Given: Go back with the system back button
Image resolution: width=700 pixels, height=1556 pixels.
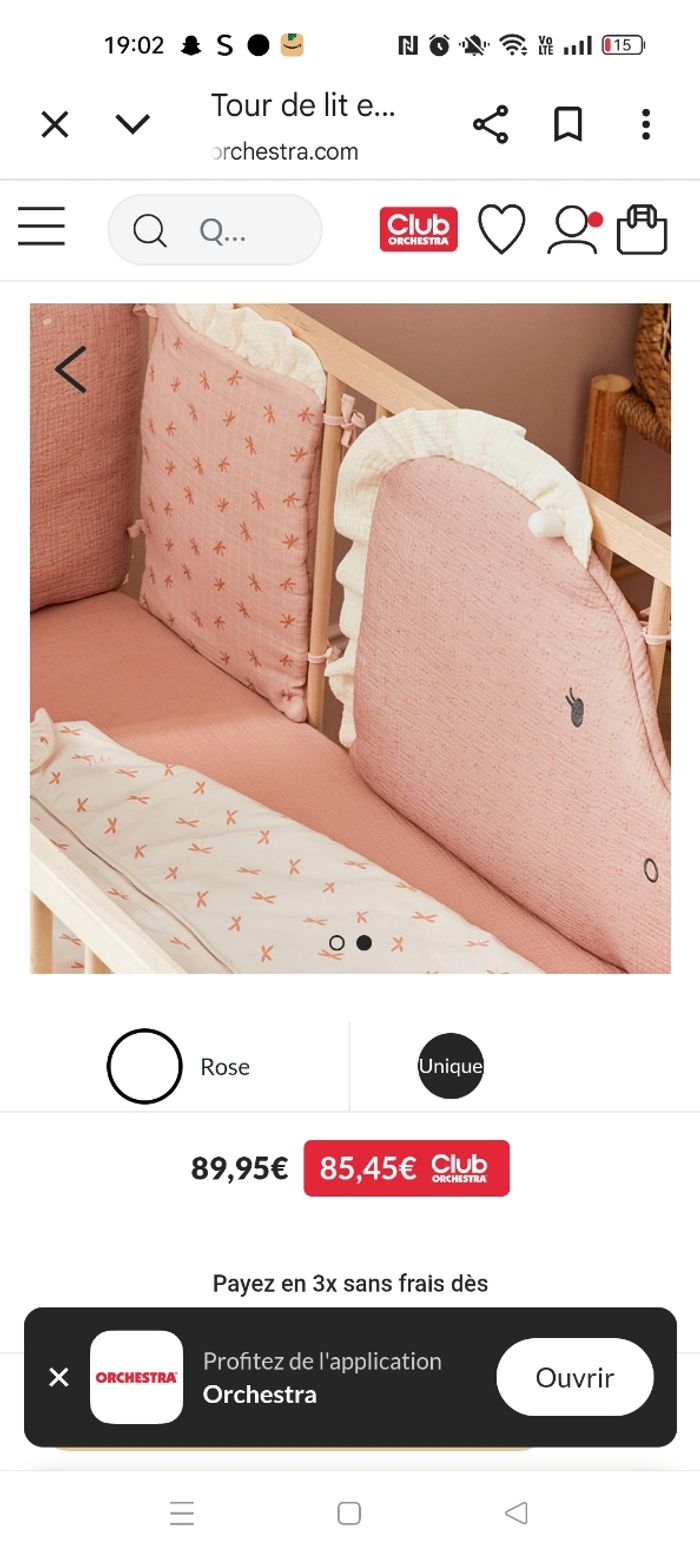Looking at the screenshot, I should point(516,1513).
